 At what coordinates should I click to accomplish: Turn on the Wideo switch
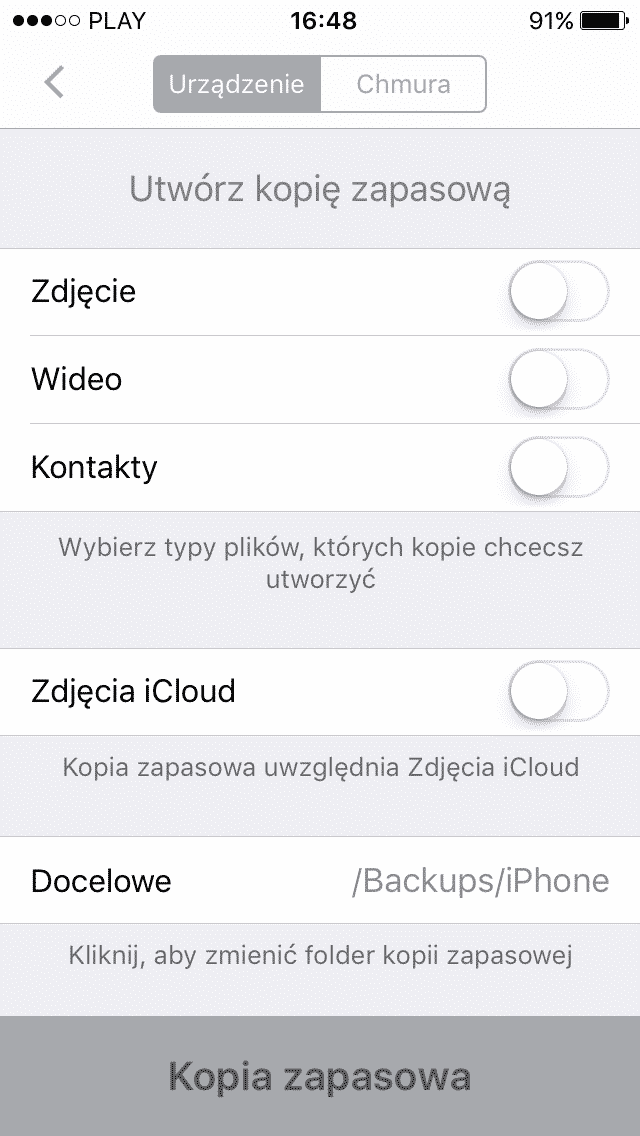pos(558,380)
